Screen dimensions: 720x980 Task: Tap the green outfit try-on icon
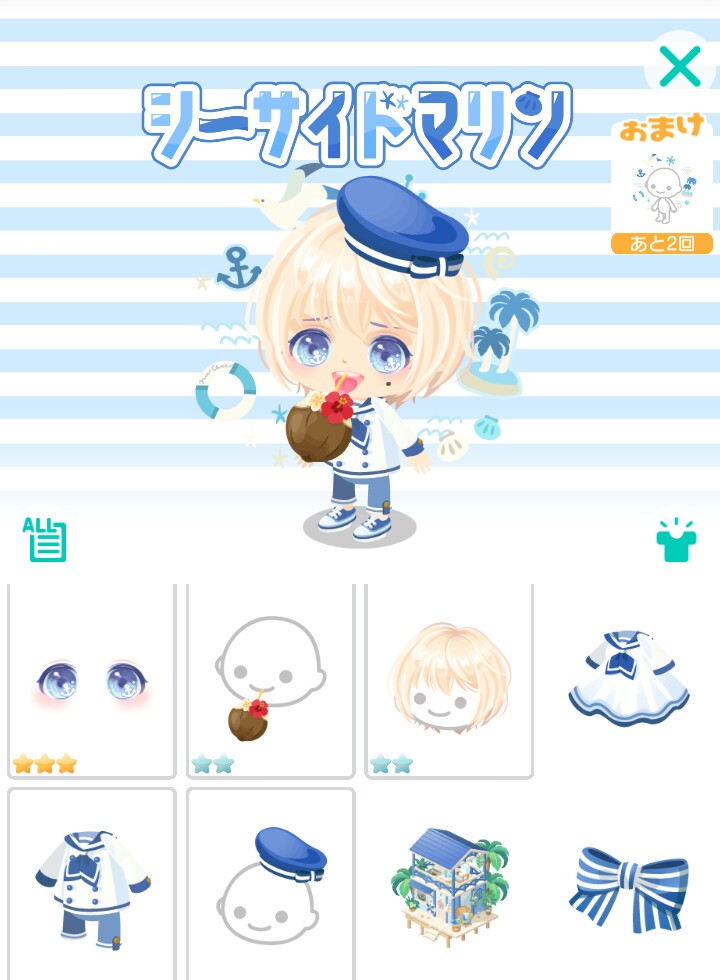(676, 540)
